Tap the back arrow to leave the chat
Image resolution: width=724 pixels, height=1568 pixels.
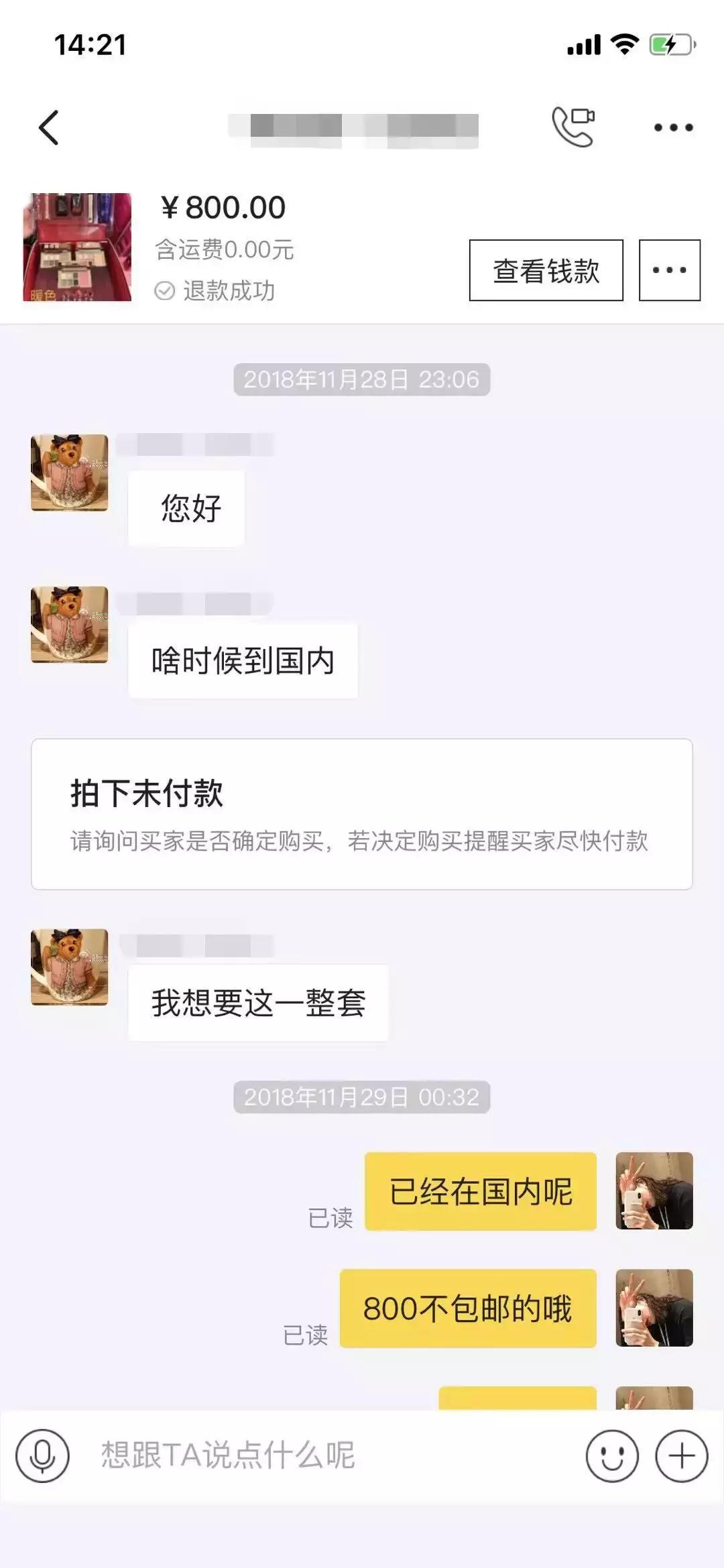47,127
